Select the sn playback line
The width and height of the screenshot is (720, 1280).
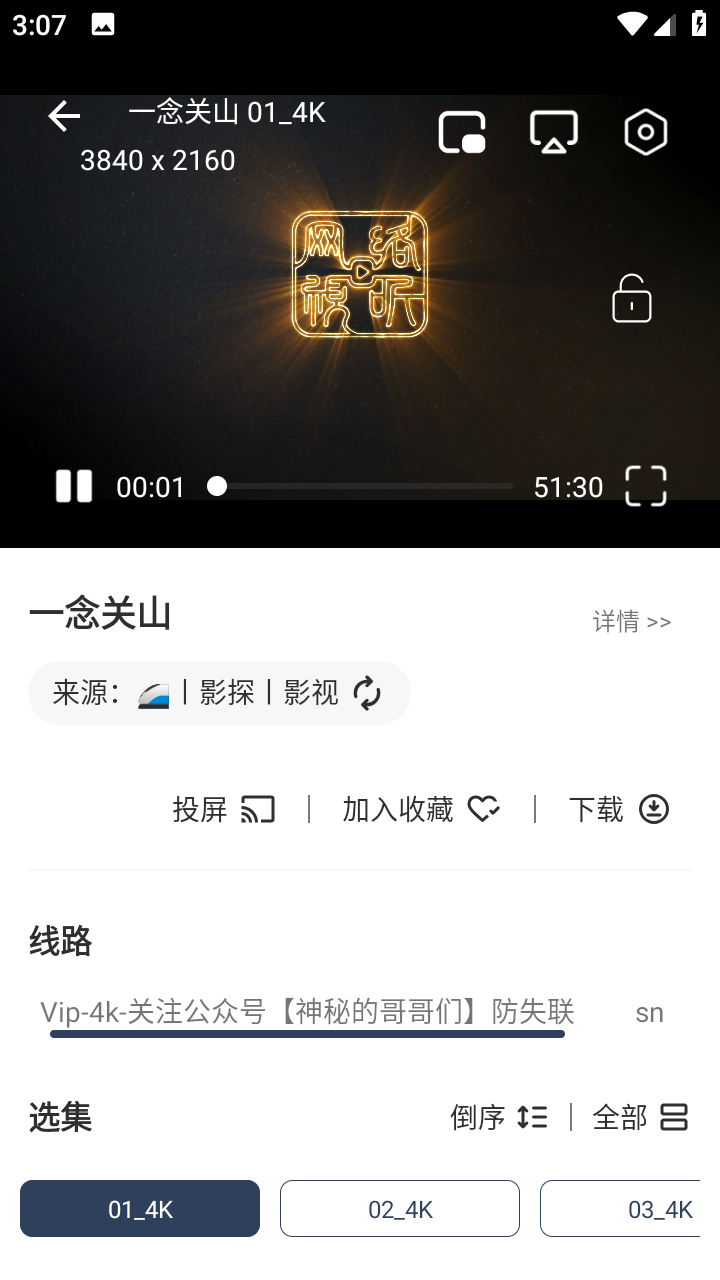[x=650, y=1013]
